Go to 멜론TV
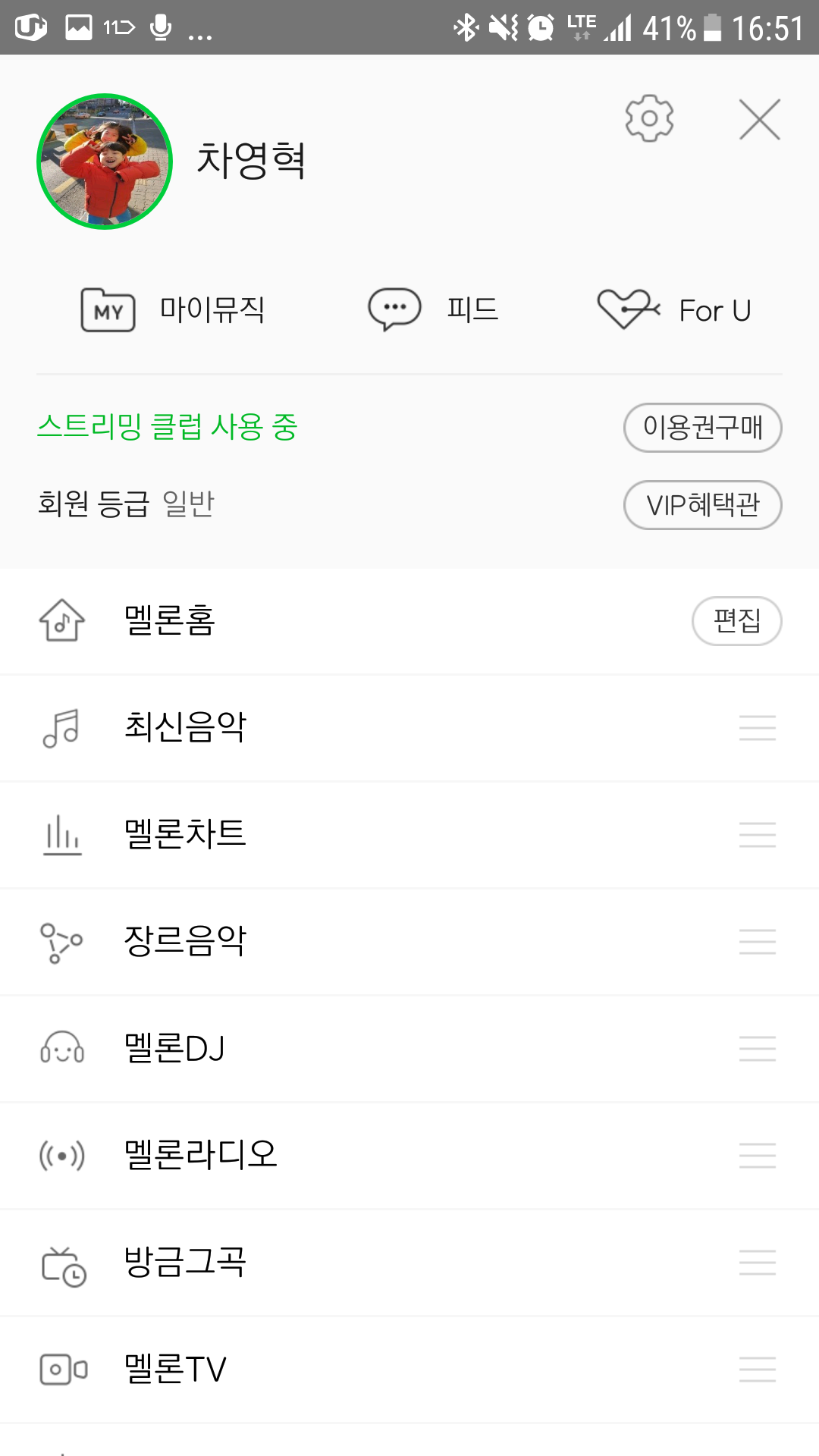This screenshot has width=819, height=1456. (175, 1370)
